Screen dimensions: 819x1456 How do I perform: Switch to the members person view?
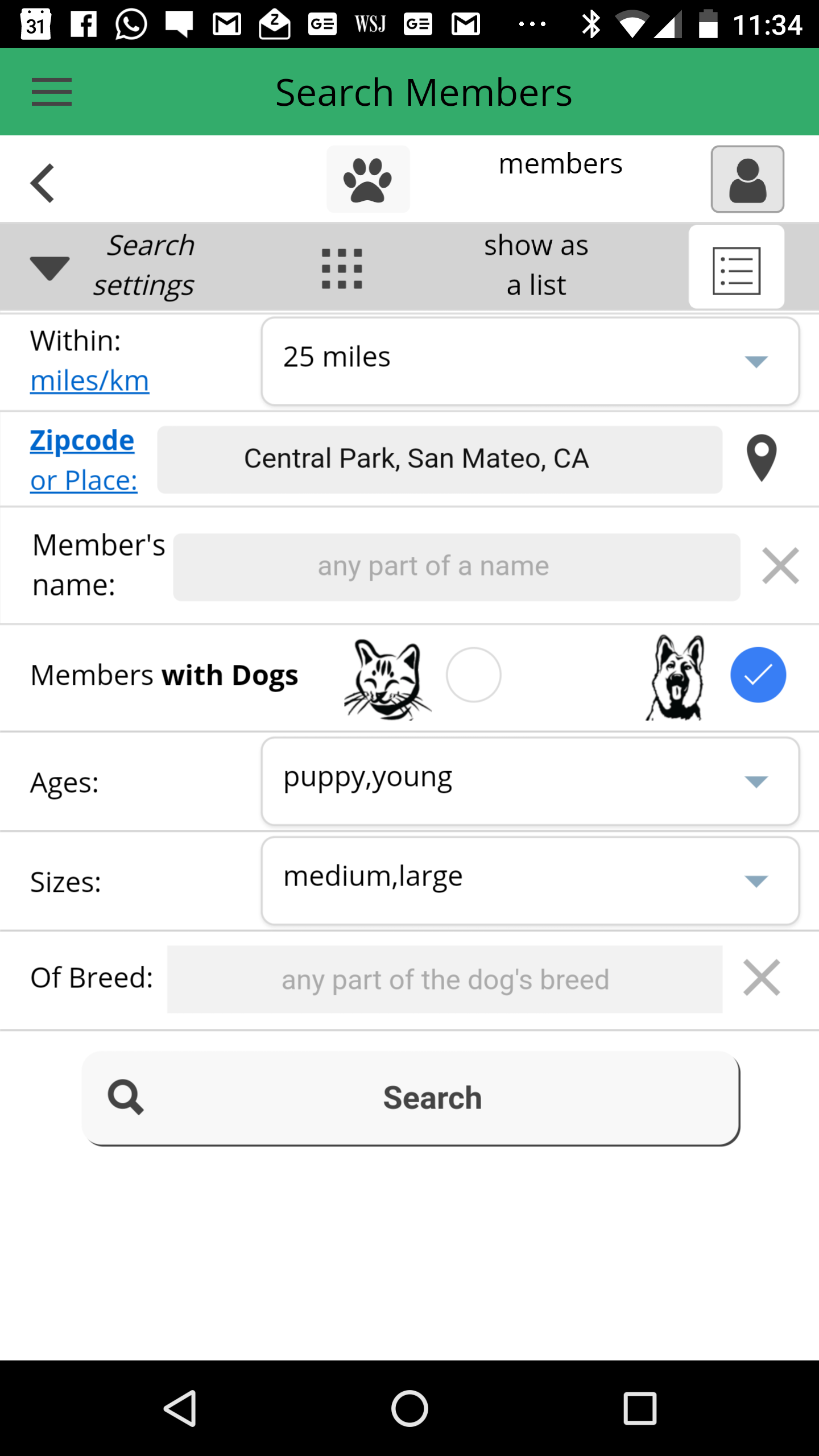click(747, 180)
